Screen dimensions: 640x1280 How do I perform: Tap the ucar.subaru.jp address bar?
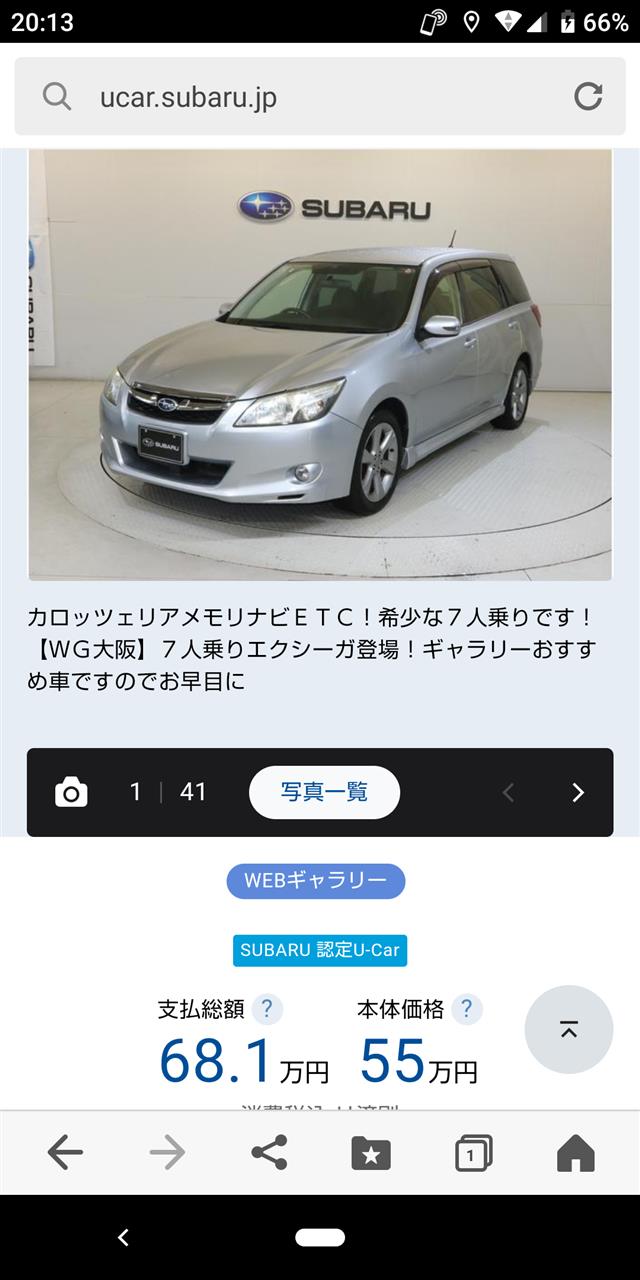coord(300,97)
